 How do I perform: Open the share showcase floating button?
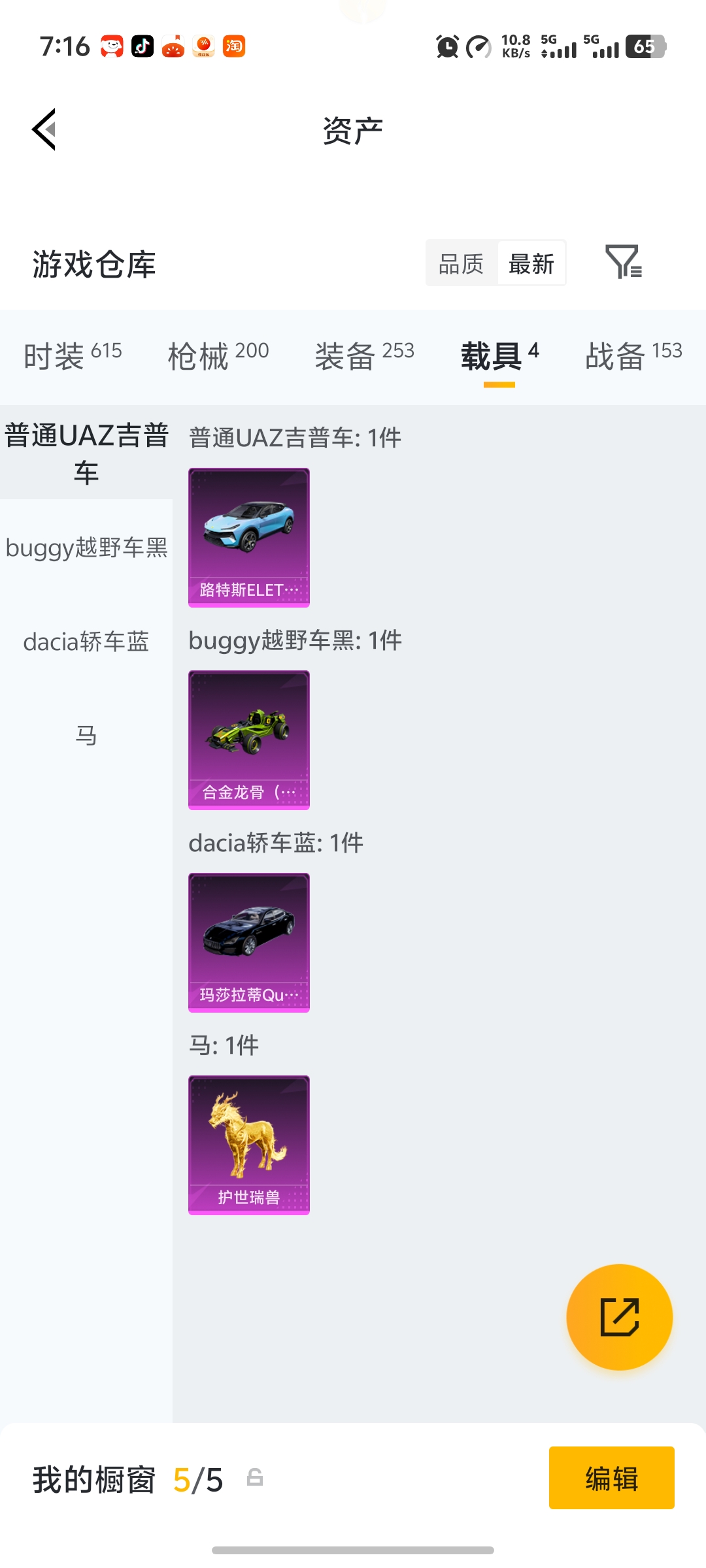(620, 1317)
